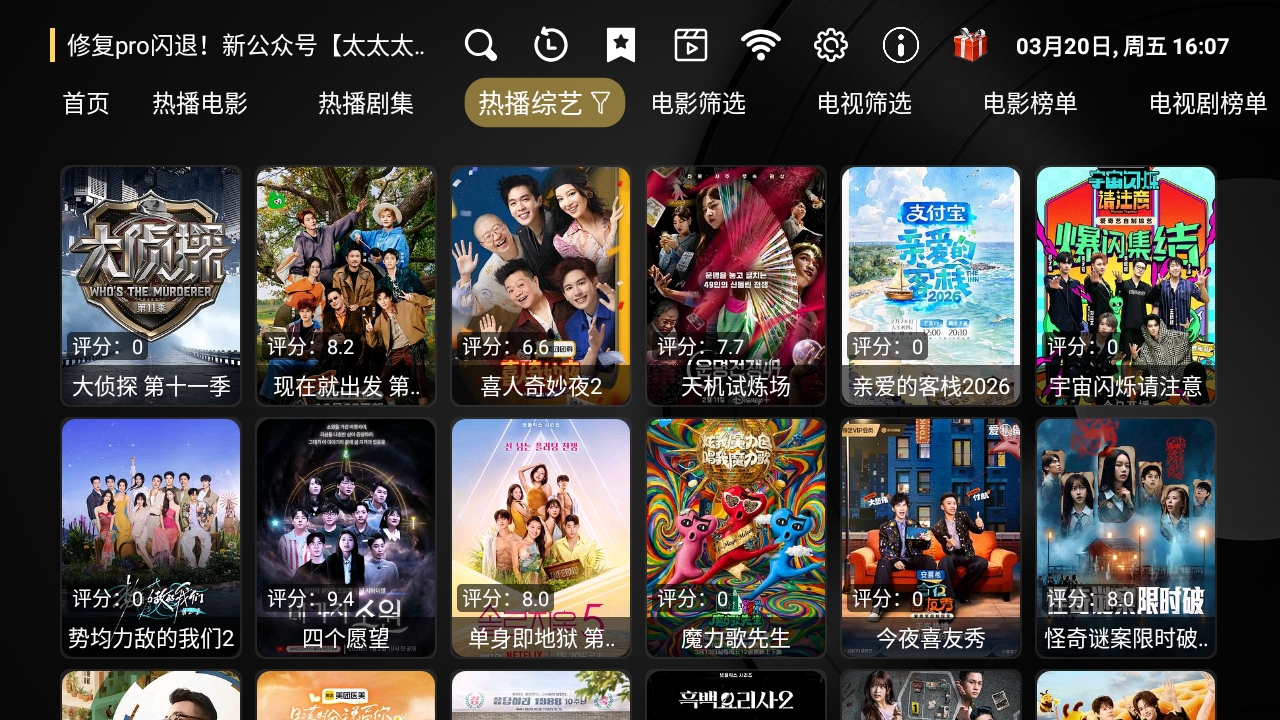Open the settings gear
This screenshot has width=1280, height=720.
point(831,45)
